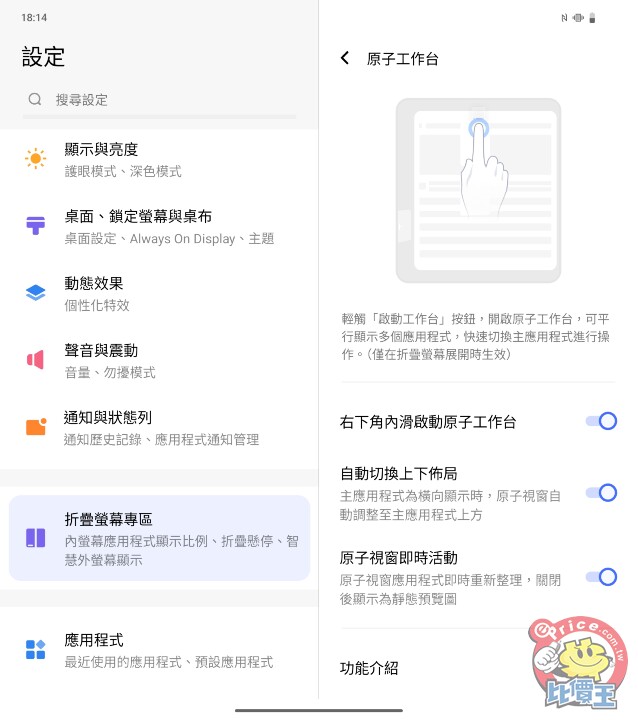Open 動態效果 settings
The image size is (638, 720).
pyautogui.click(x=160, y=293)
